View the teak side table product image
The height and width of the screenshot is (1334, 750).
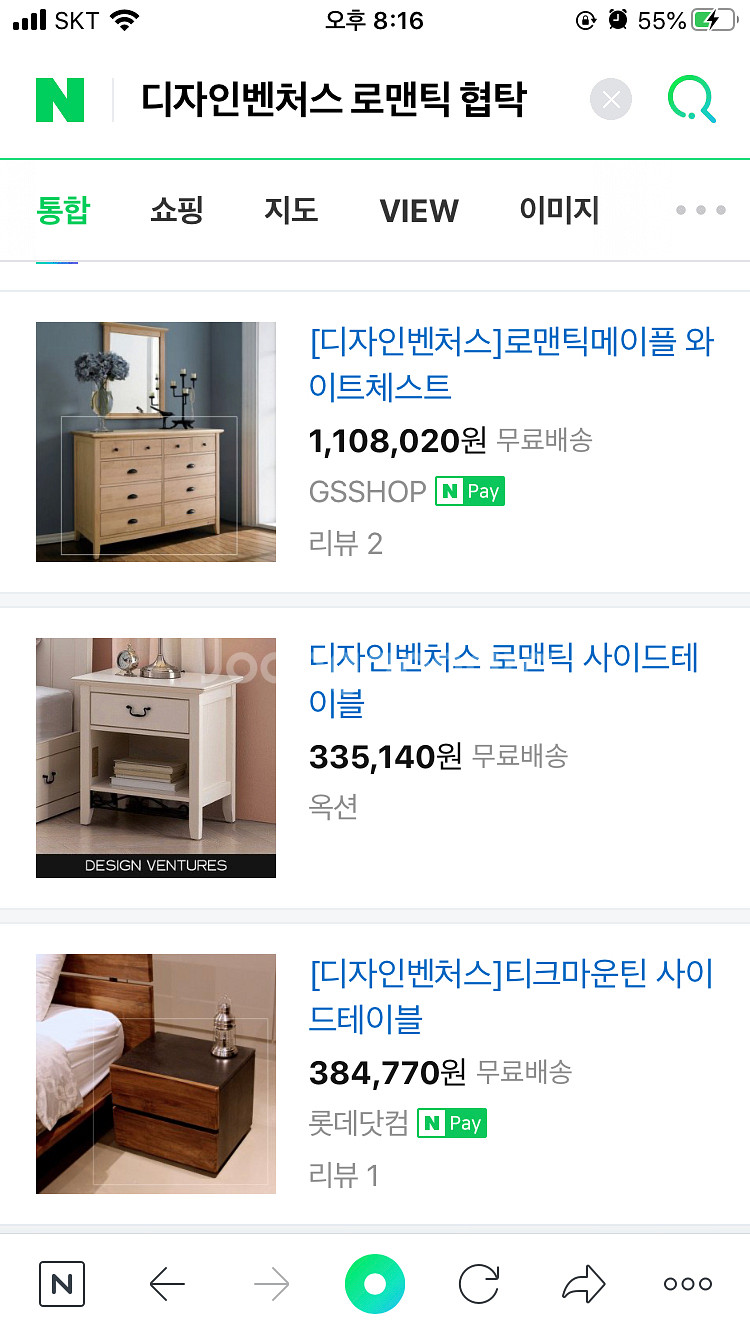click(156, 1073)
